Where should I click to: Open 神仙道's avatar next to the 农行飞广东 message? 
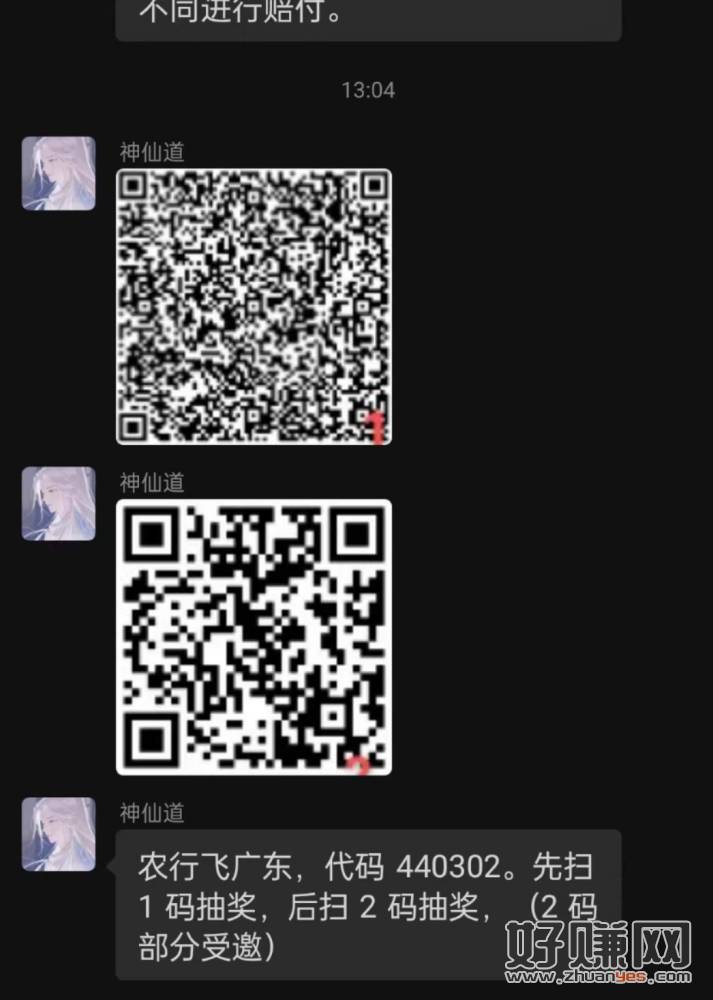coord(59,833)
